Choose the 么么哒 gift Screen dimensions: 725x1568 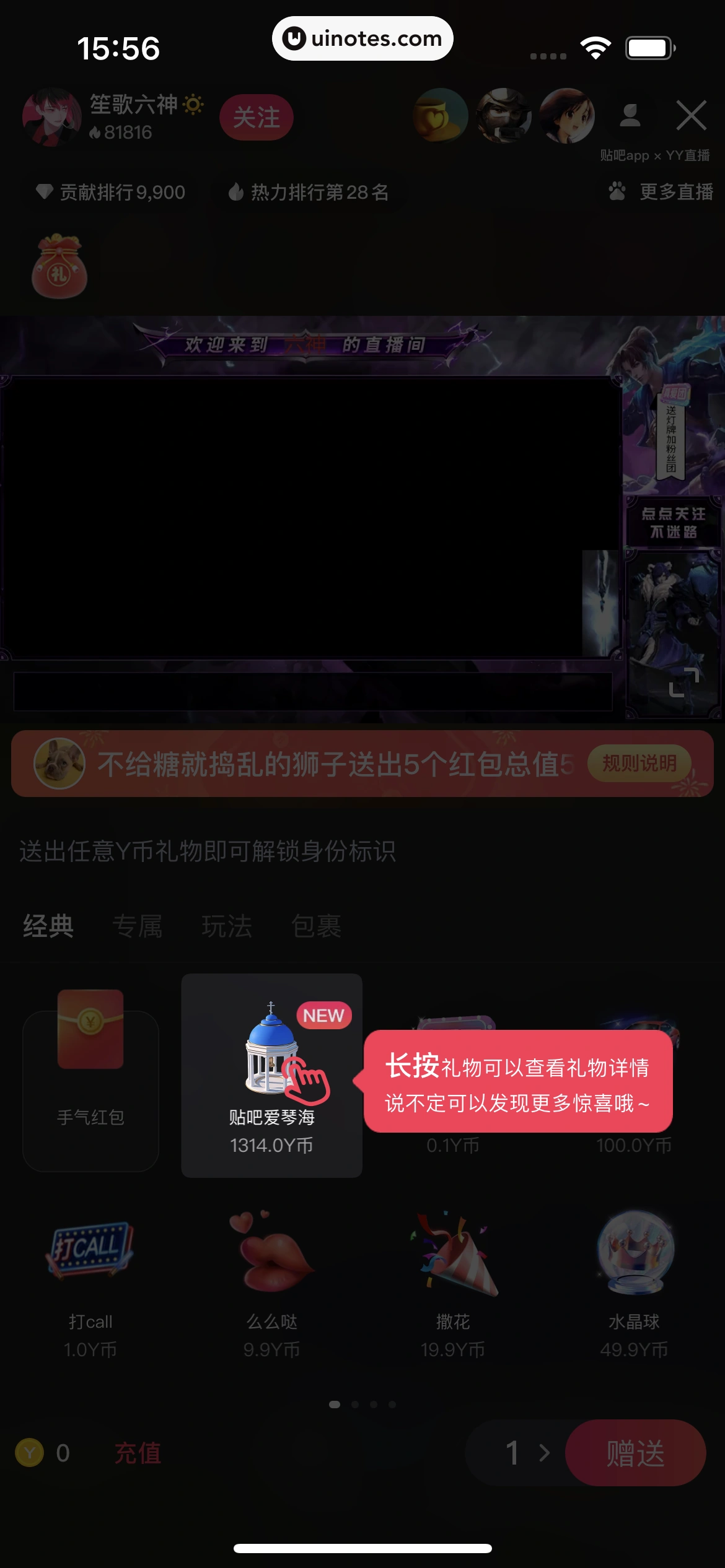click(271, 1282)
